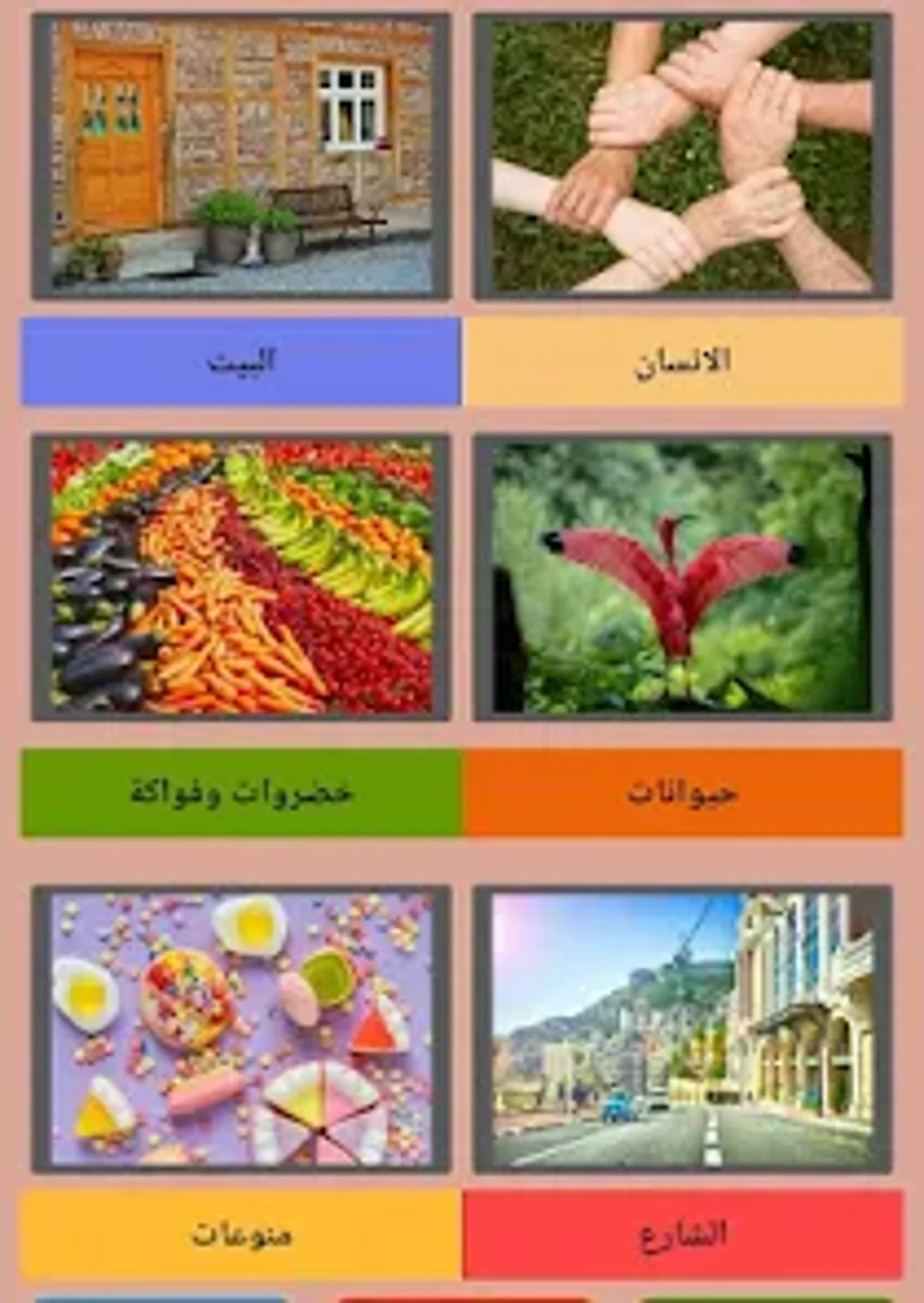Viewport: 924px width, 1303px height.
Task: Choose the حيوانات category button
Action: tap(682, 792)
